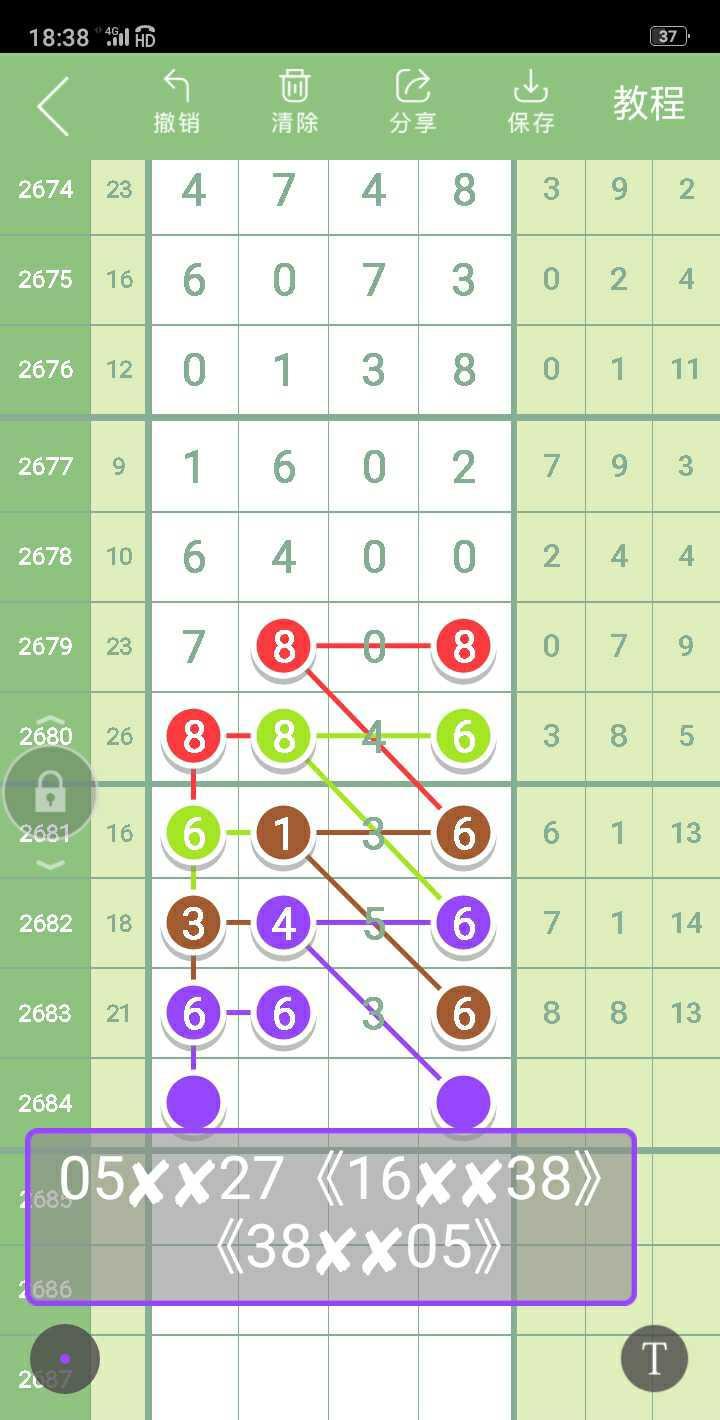Open the purple dot color picker
Viewport: 720px width, 1420px height.
point(65,1358)
